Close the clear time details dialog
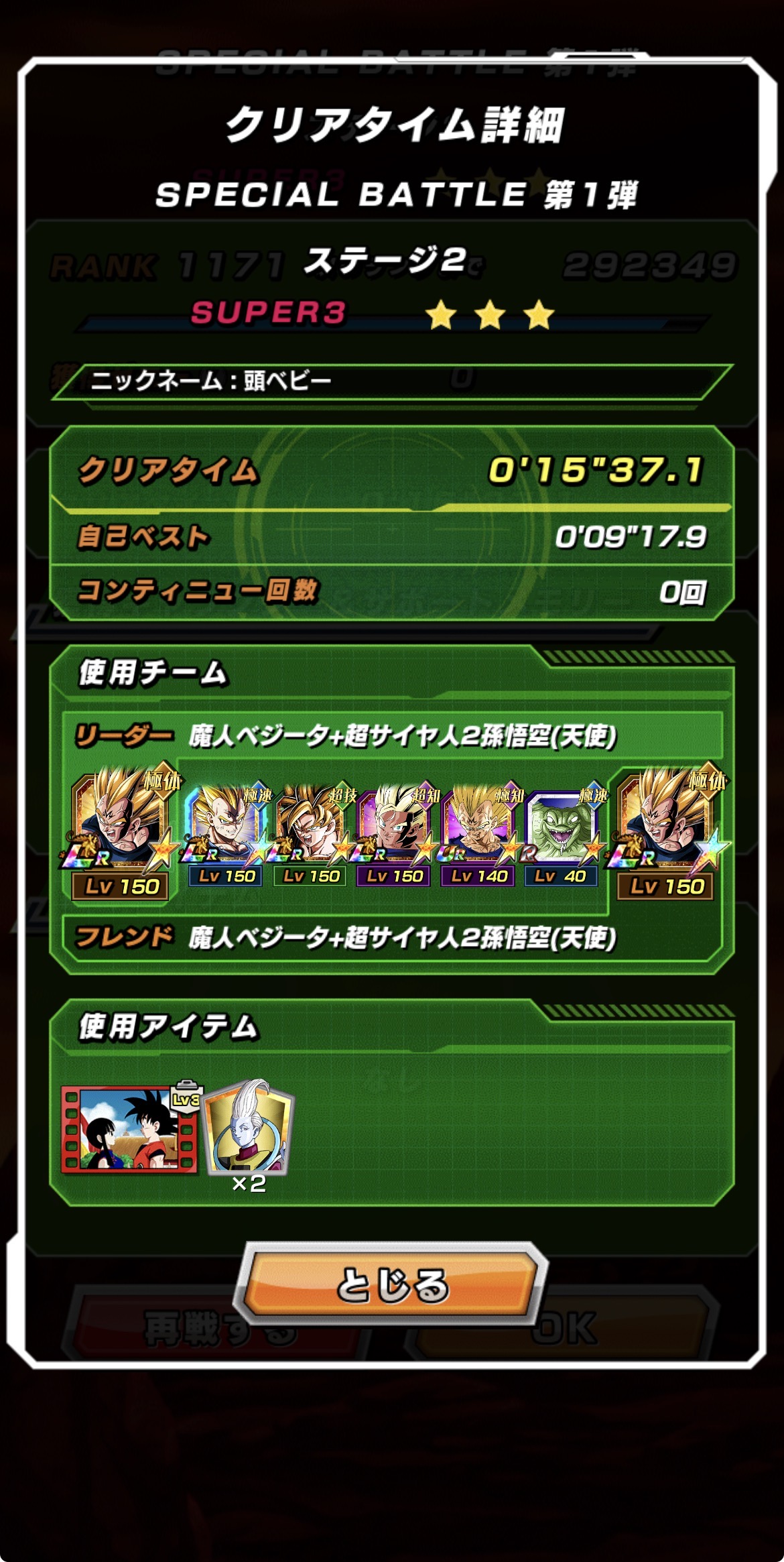 [x=391, y=1284]
